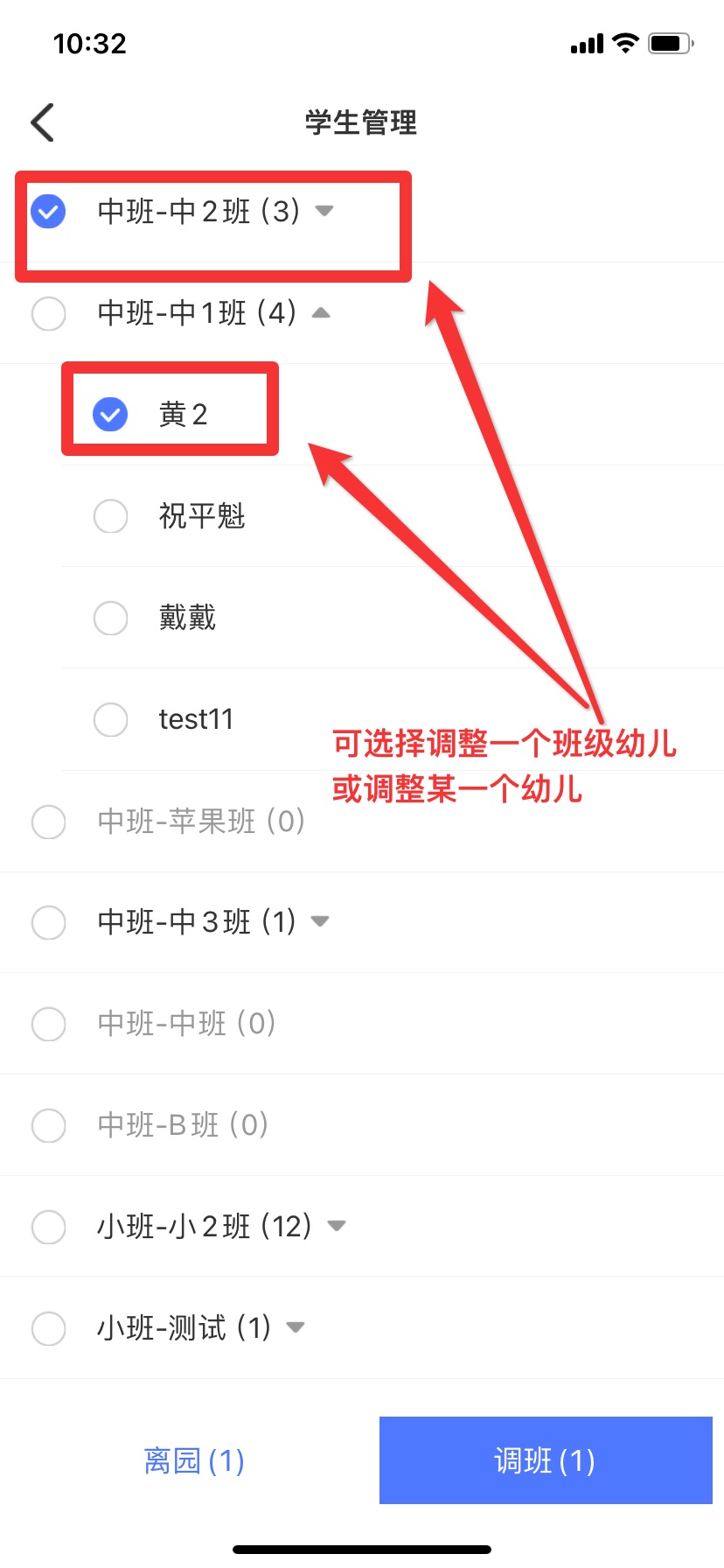This screenshot has width=724, height=1568.
Task: Select student 戴戴
Action: pyautogui.click(x=110, y=618)
